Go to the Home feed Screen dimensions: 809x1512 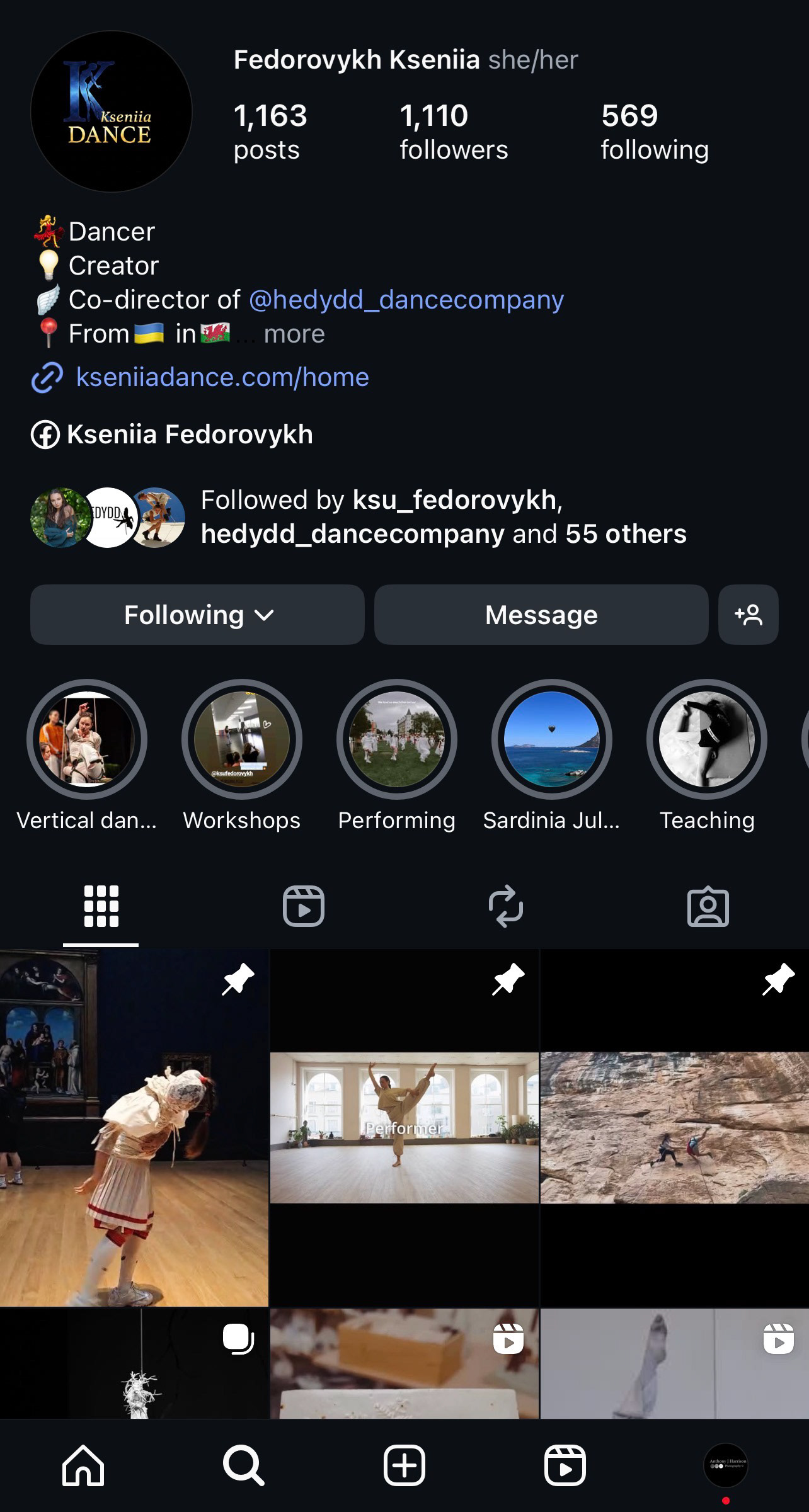tap(83, 1466)
